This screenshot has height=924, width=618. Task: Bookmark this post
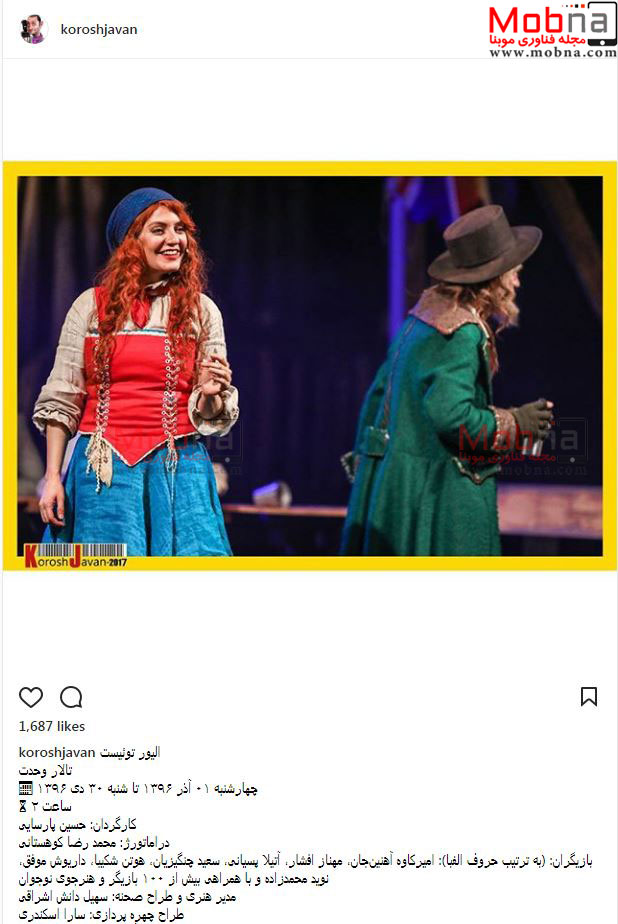[x=588, y=697]
